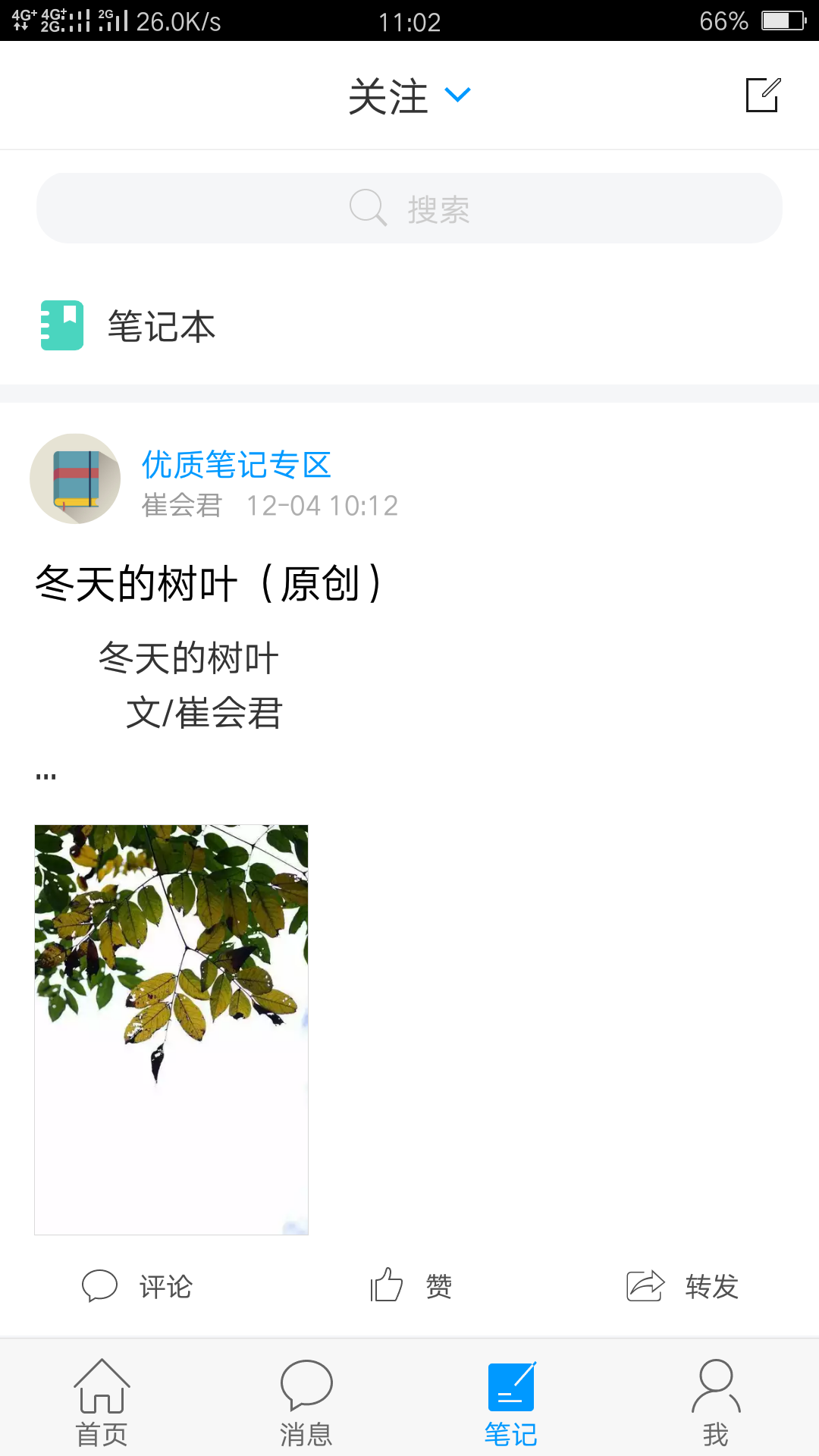Tap the 搜索 search box
Image resolution: width=819 pixels, height=1456 pixels.
pyautogui.click(x=409, y=209)
